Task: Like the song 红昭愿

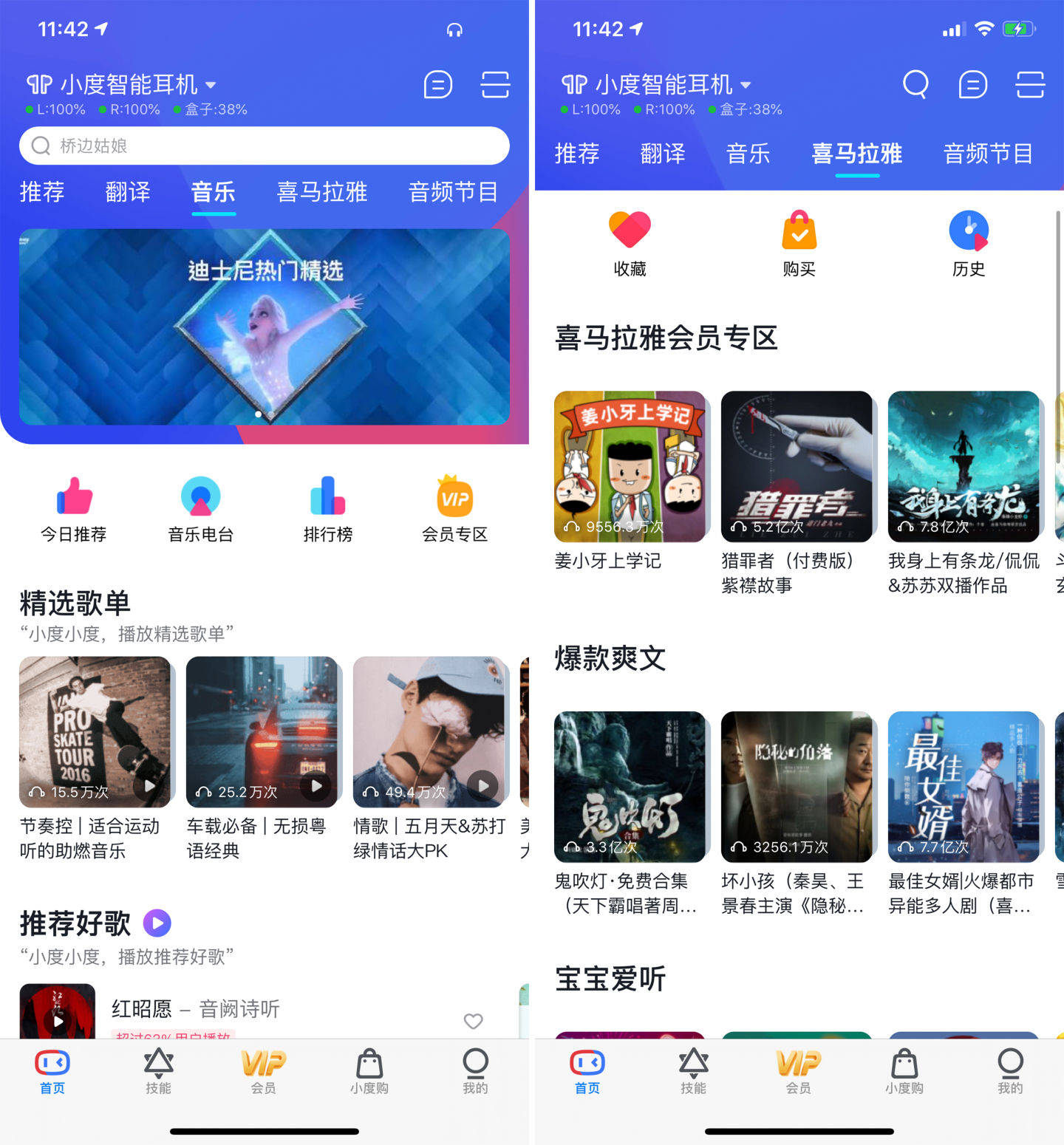Action: click(473, 1021)
